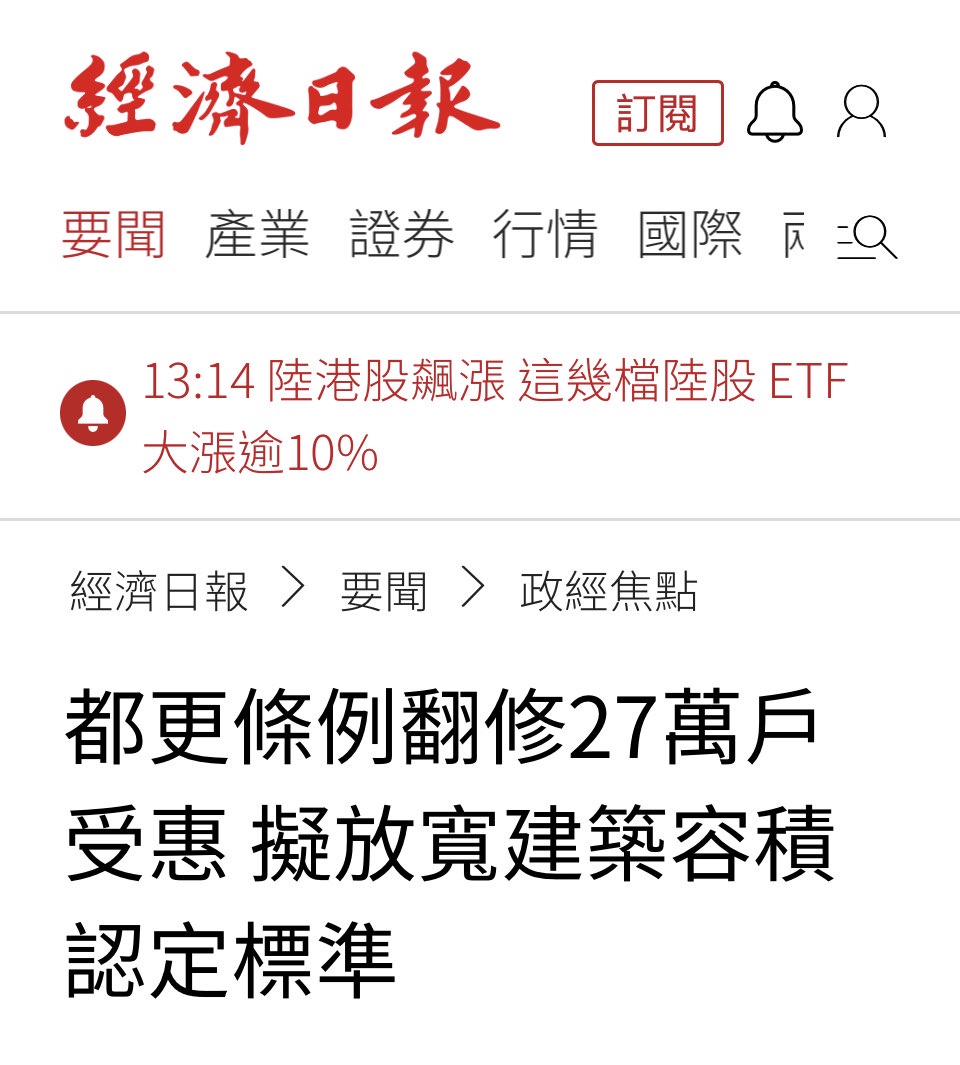Open the user account profile
The height and width of the screenshot is (1065, 960).
861,112
